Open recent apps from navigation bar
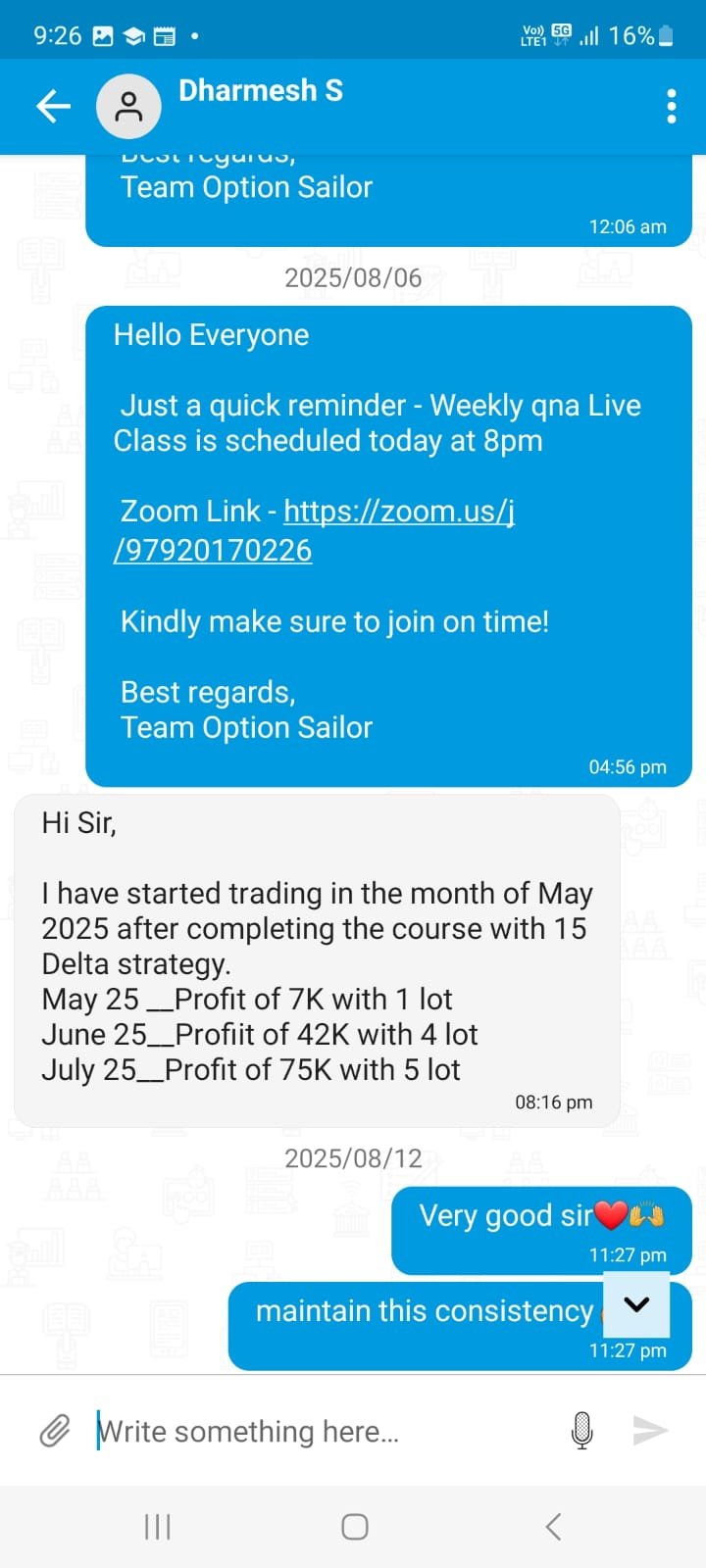The image size is (706, 1568). coord(157,1526)
